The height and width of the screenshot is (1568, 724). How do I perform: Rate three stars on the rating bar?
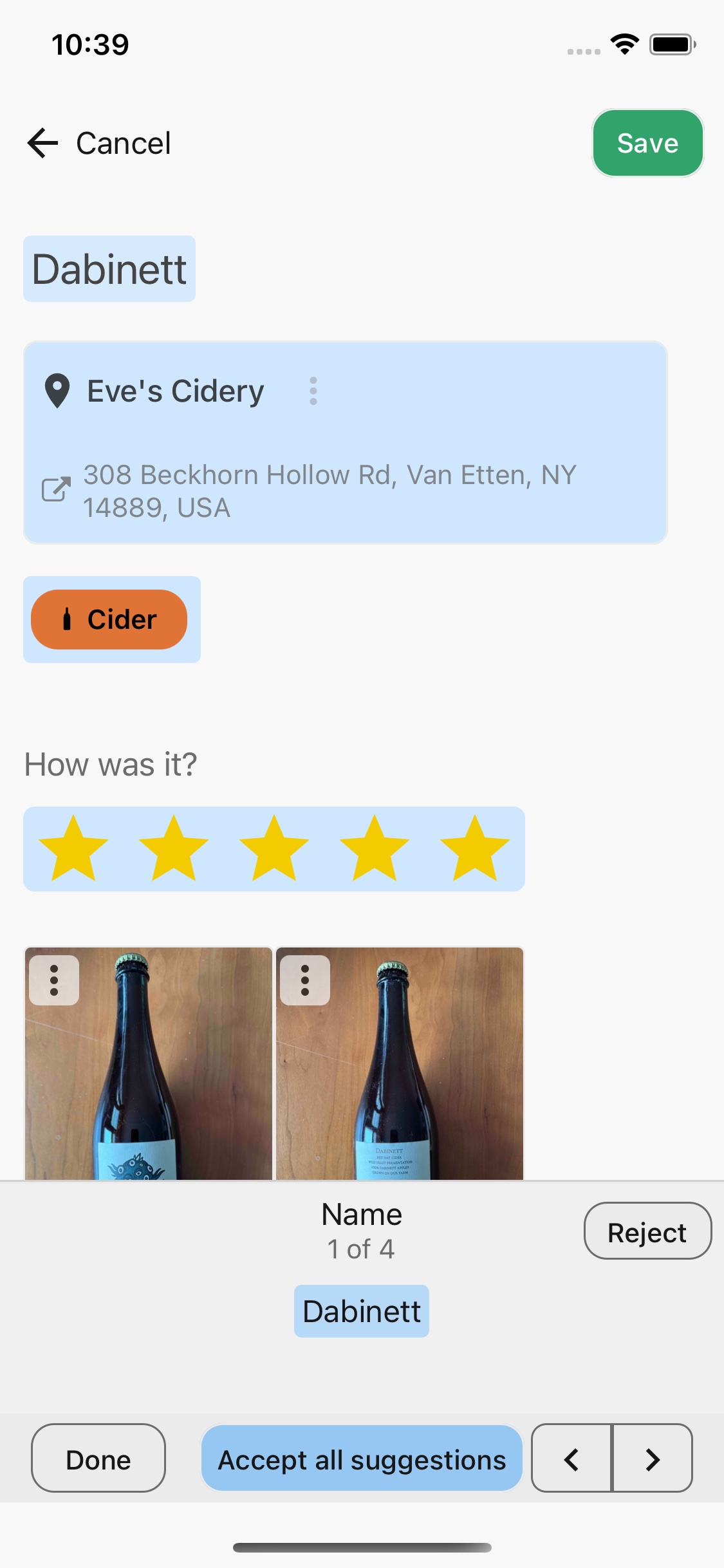(275, 848)
